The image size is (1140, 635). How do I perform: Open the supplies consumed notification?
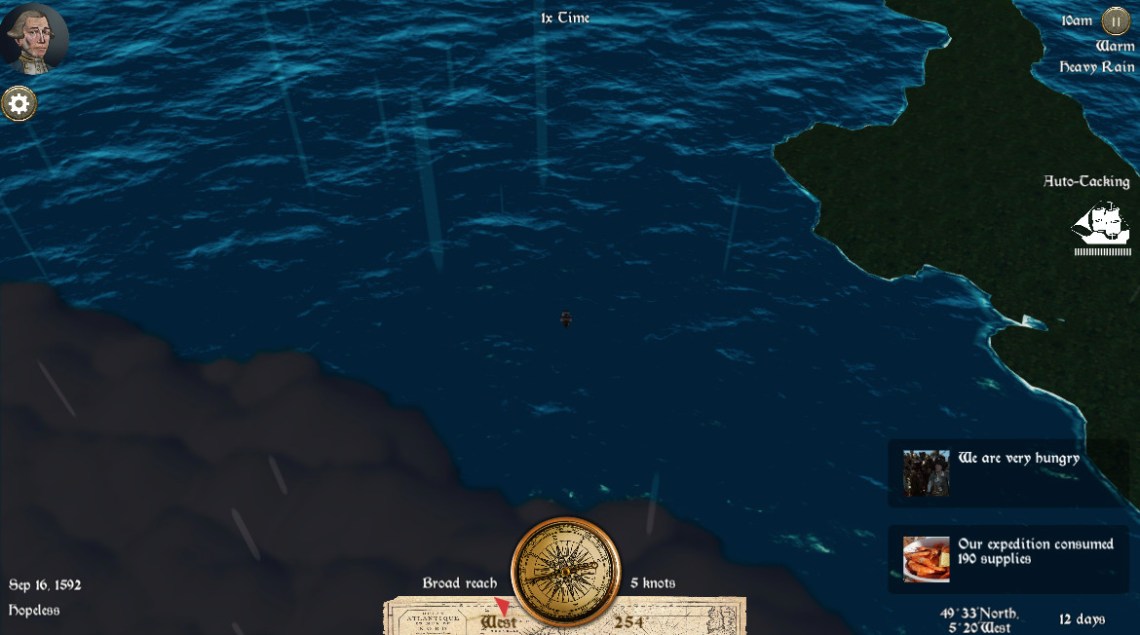coord(1007,559)
